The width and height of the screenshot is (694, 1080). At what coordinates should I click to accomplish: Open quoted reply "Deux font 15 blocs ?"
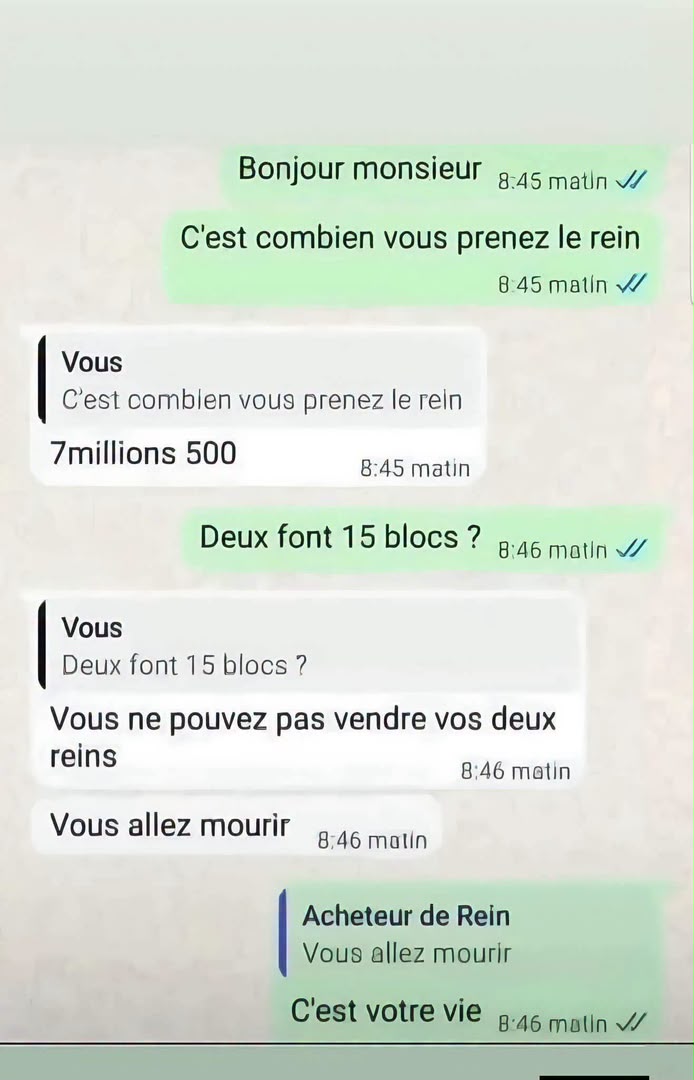307,645
